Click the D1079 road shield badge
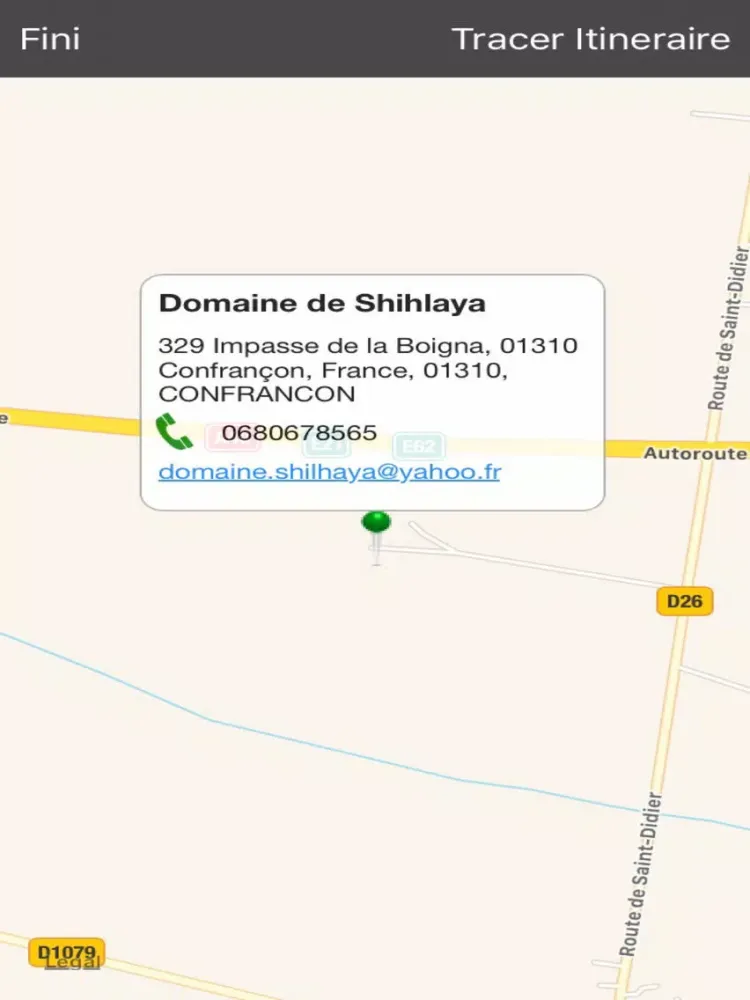 tap(65, 949)
